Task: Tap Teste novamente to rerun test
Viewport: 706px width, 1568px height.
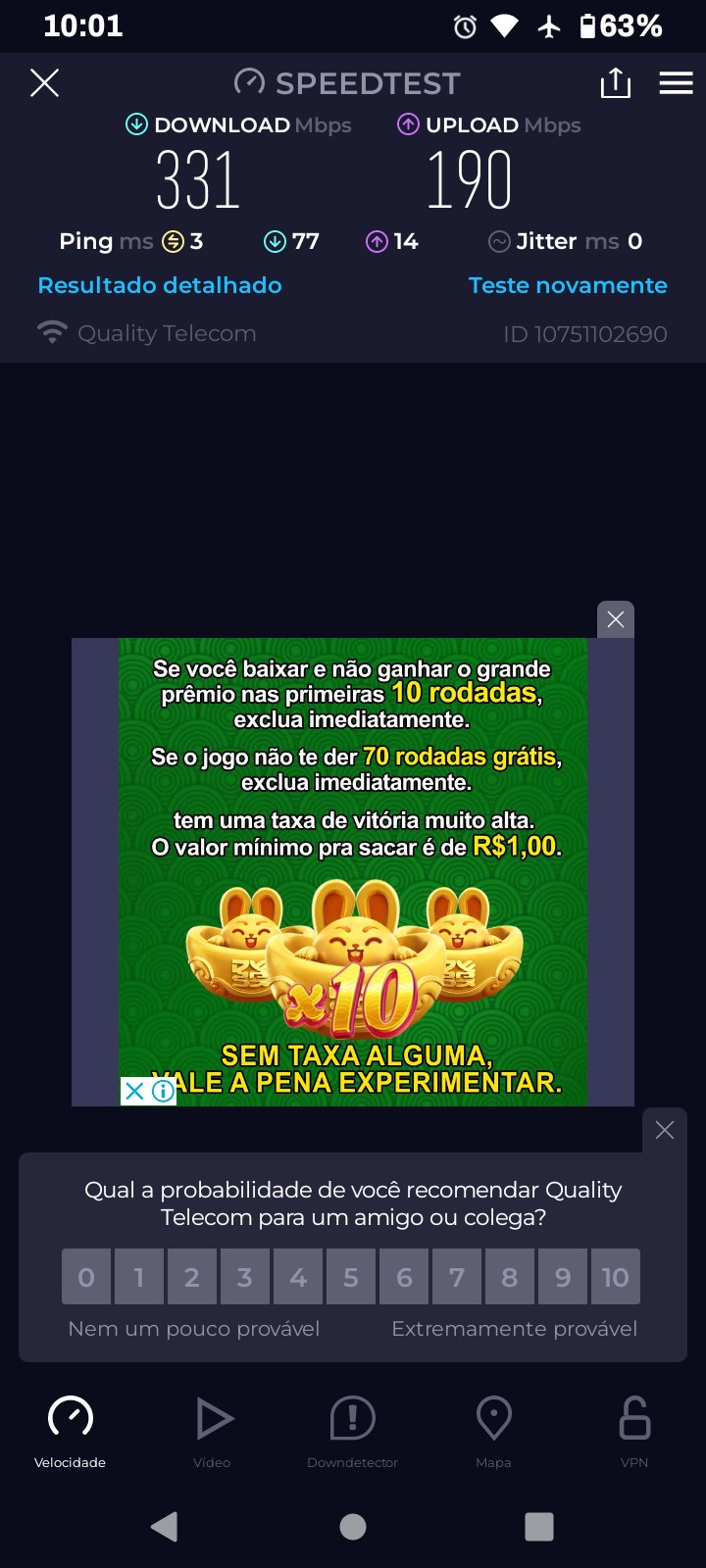Action: click(x=568, y=285)
